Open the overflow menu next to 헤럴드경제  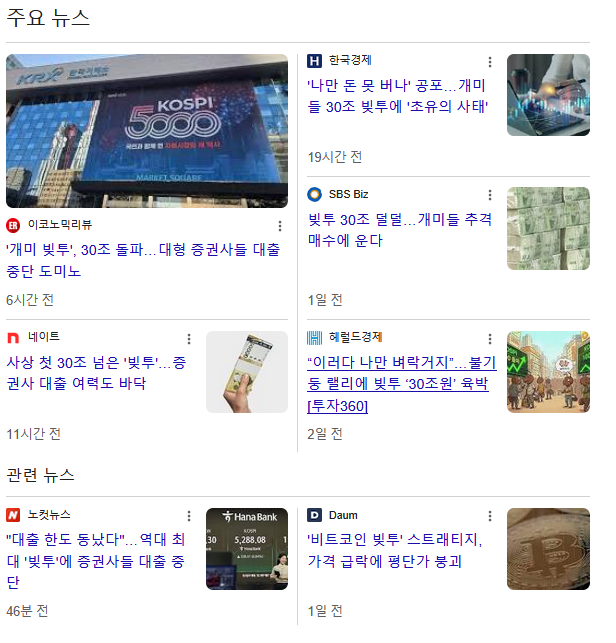(490, 339)
